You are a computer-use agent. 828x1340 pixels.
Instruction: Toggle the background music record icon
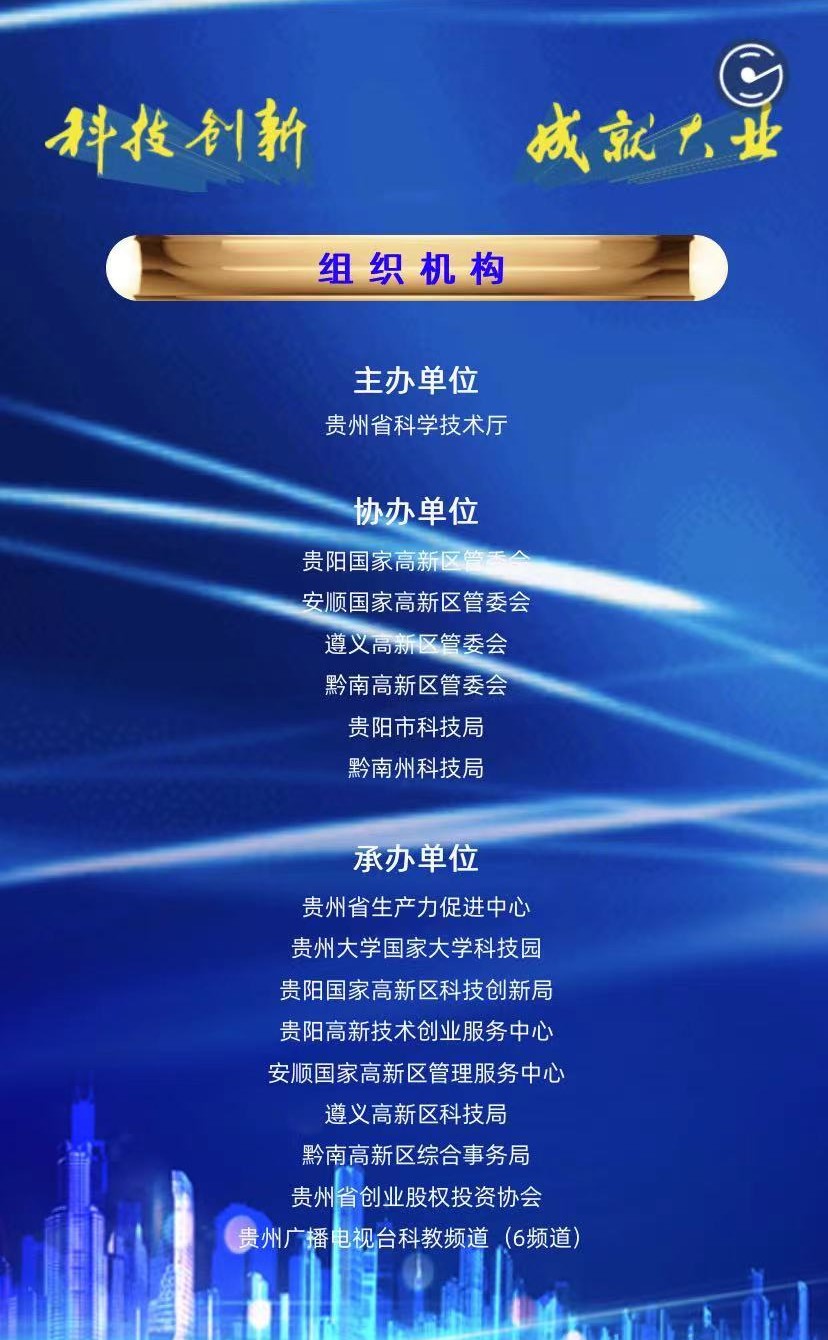tap(752, 75)
